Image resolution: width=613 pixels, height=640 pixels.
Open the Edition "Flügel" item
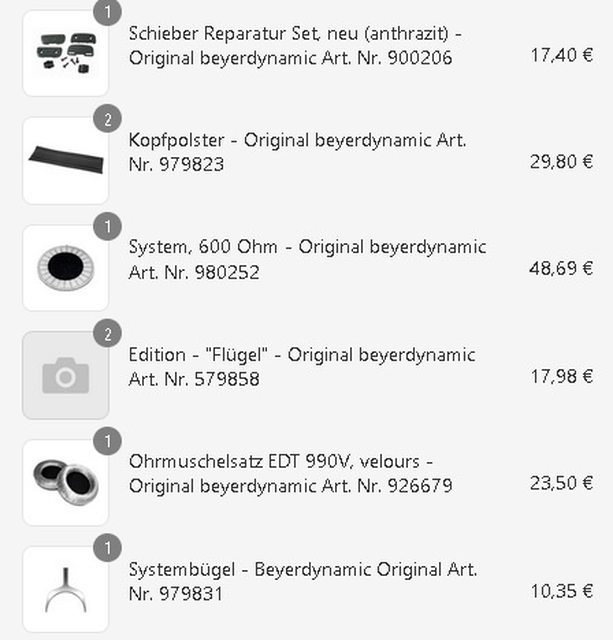301,367
